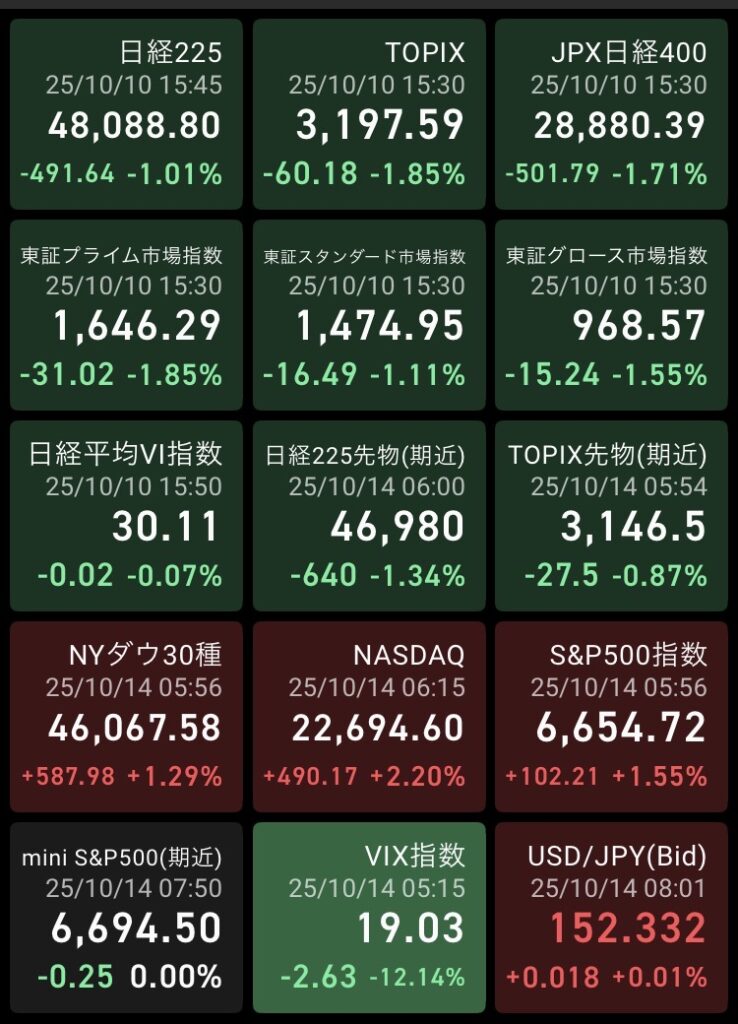This screenshot has width=738, height=1024.
Task: Open the 日経225 index tile
Action: click(126, 113)
